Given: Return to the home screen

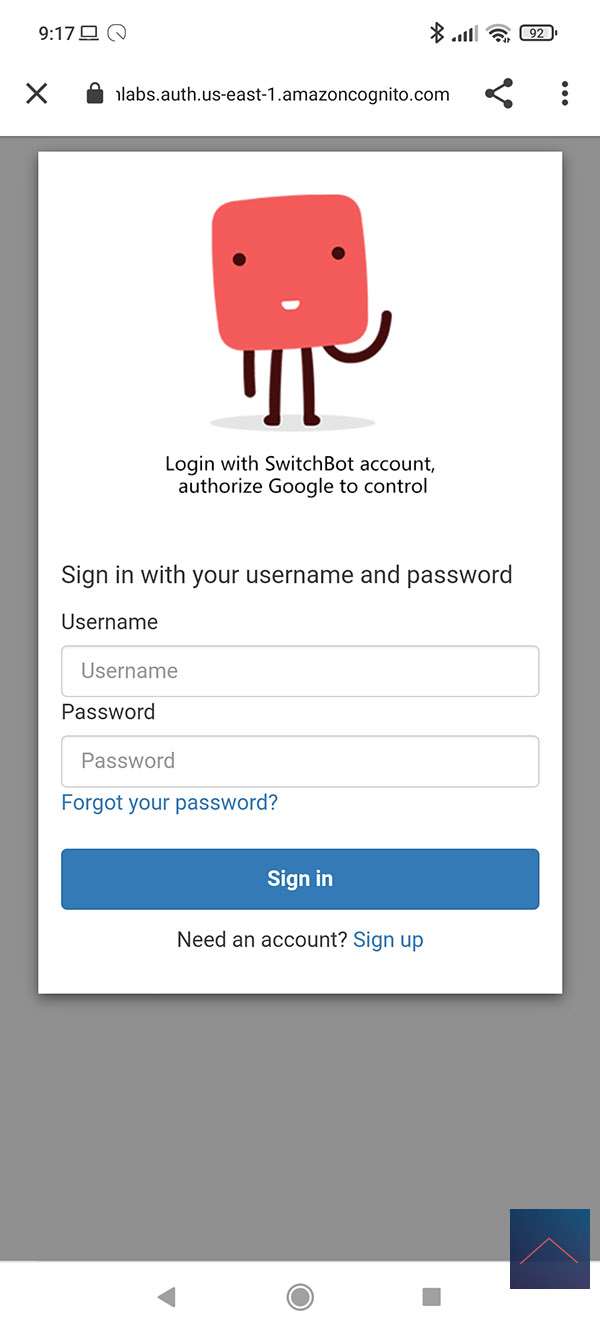Looking at the screenshot, I should [299, 1297].
